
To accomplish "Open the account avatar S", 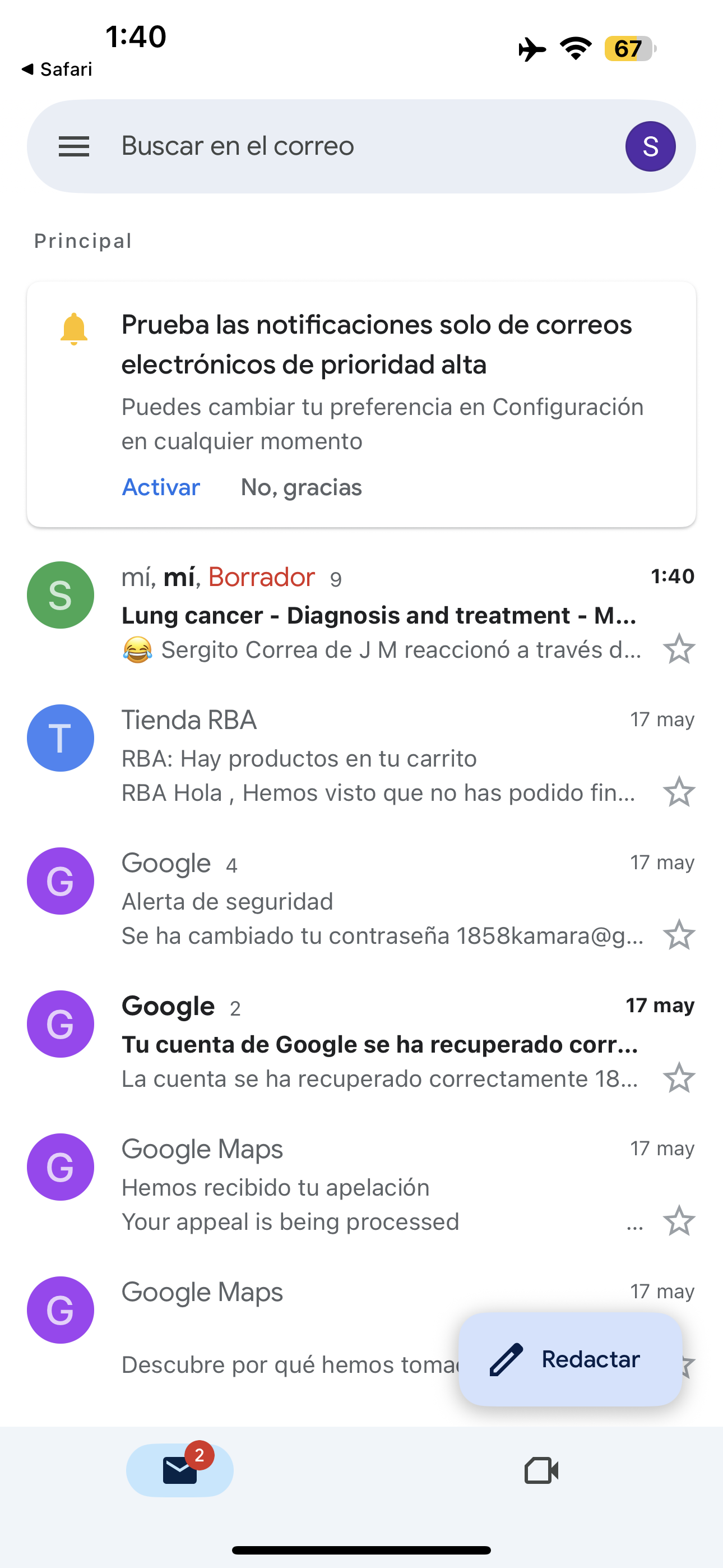I will [650, 147].
